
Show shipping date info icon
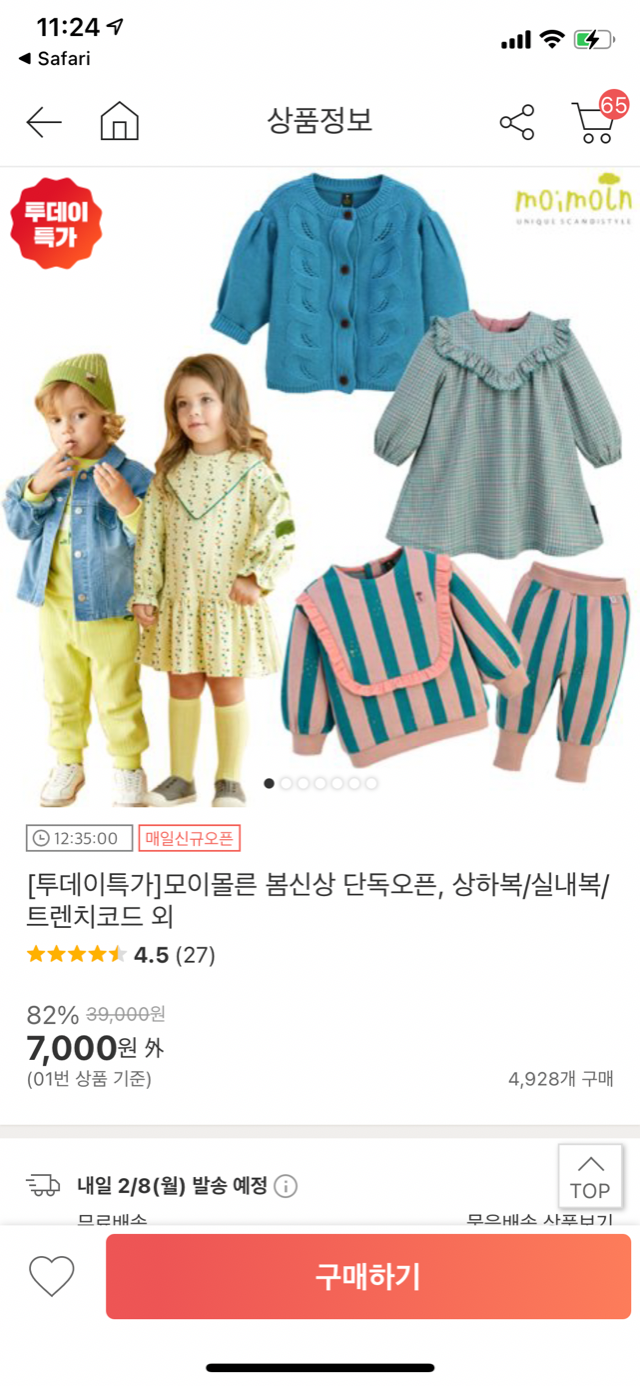tap(286, 1186)
